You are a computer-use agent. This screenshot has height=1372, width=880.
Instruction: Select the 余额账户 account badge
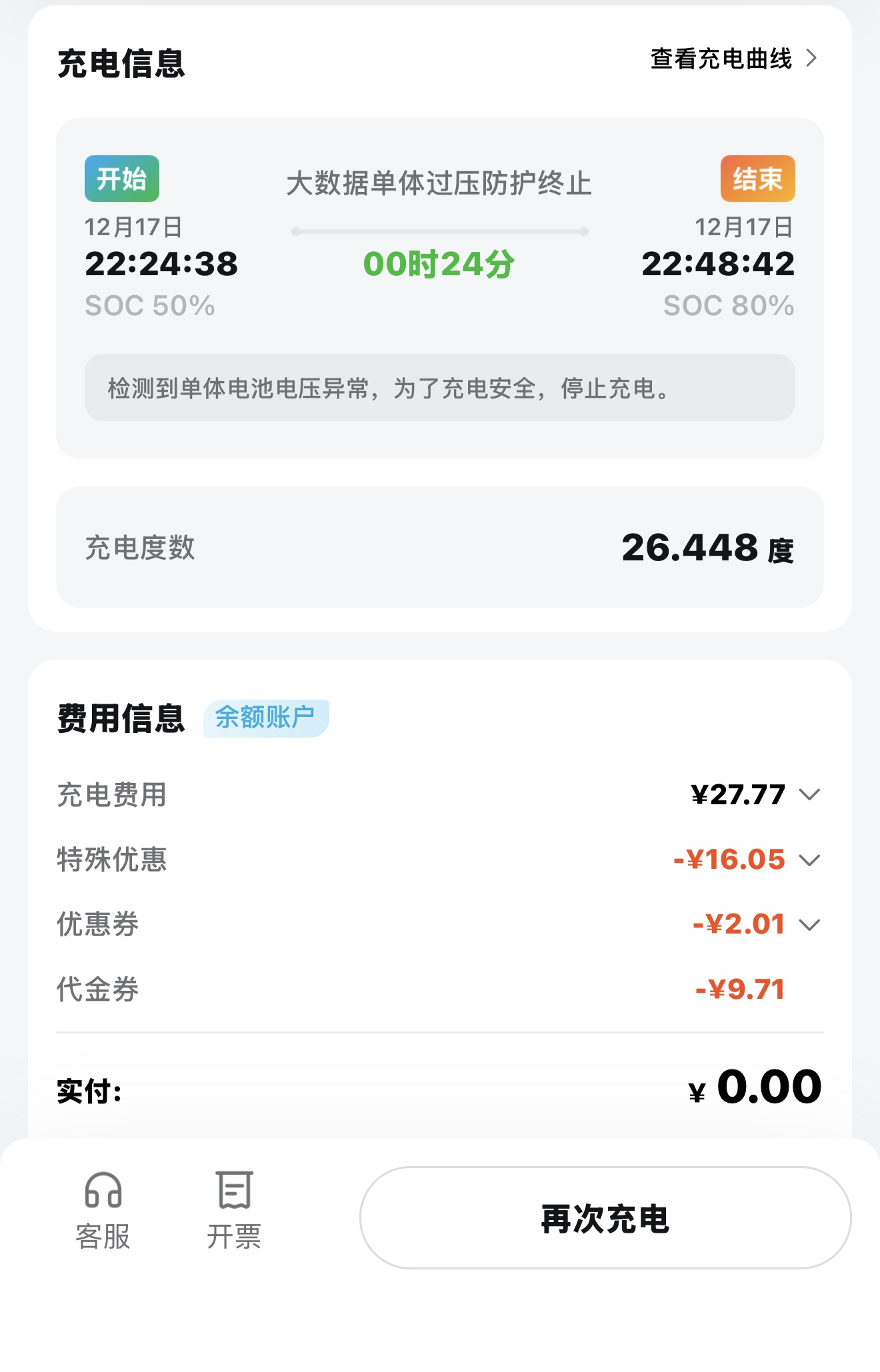pos(265,716)
